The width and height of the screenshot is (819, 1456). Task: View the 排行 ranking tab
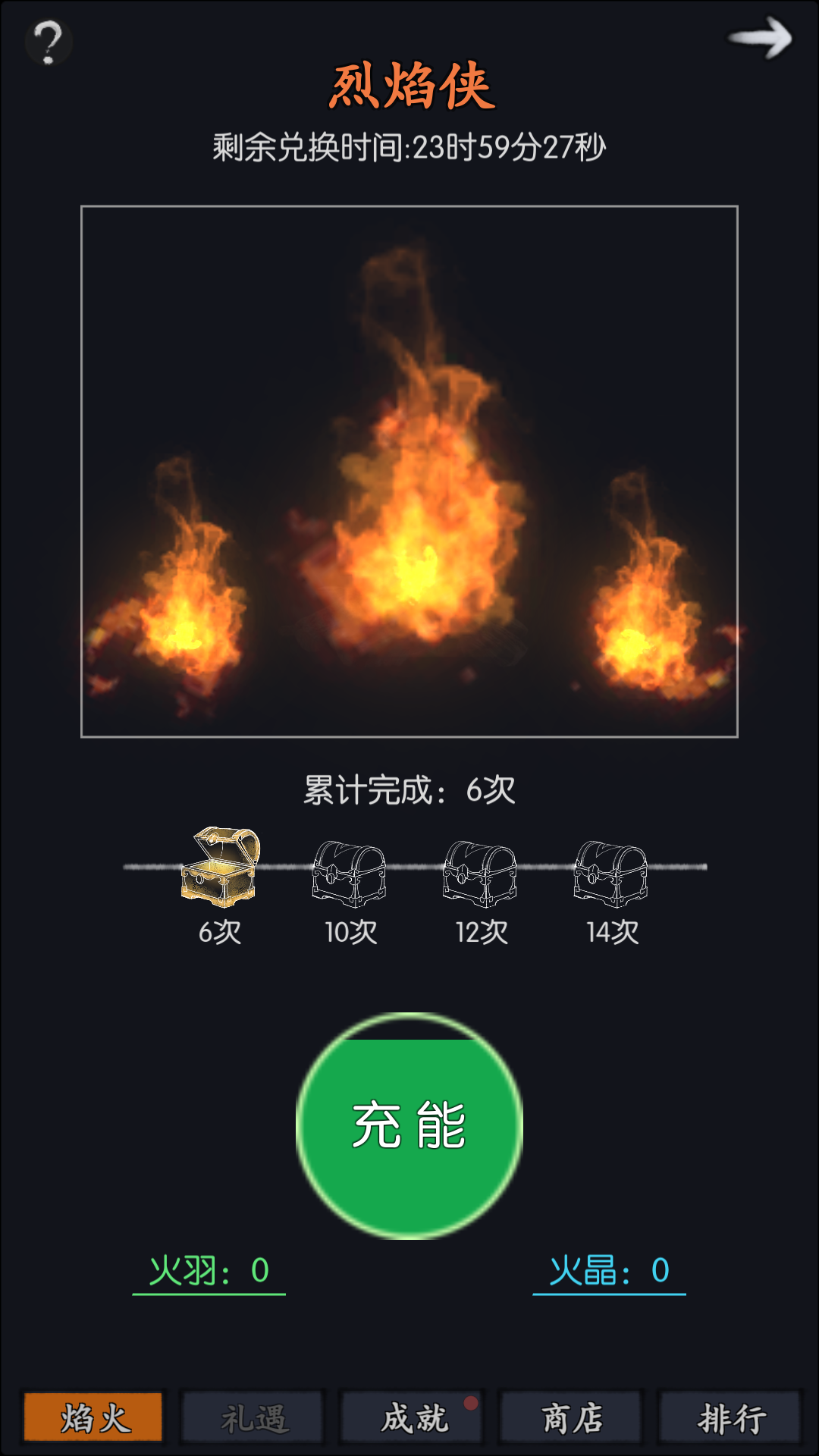[731, 1417]
